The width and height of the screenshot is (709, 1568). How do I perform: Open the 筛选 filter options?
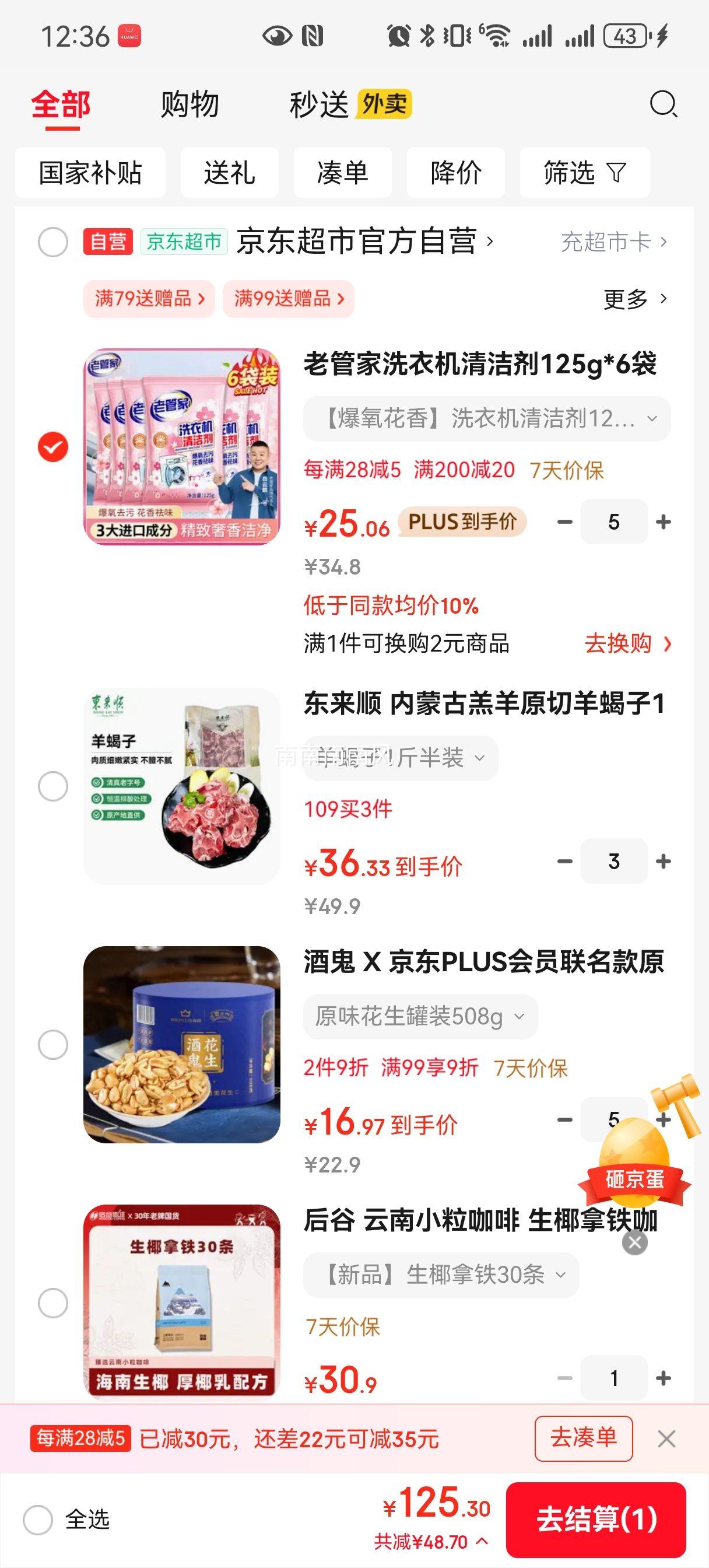point(584,173)
